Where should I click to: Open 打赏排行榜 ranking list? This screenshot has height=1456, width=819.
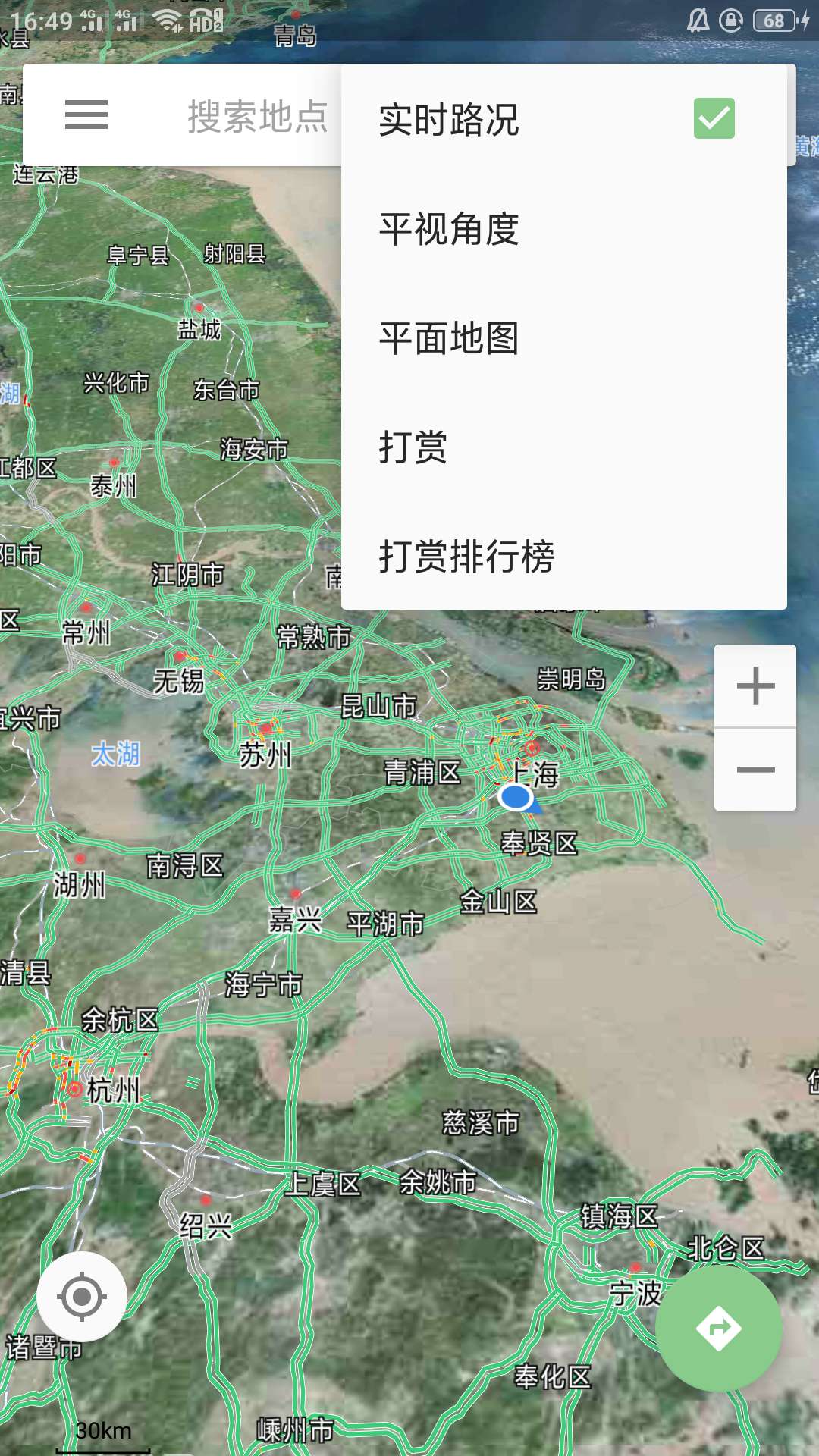pos(466,557)
